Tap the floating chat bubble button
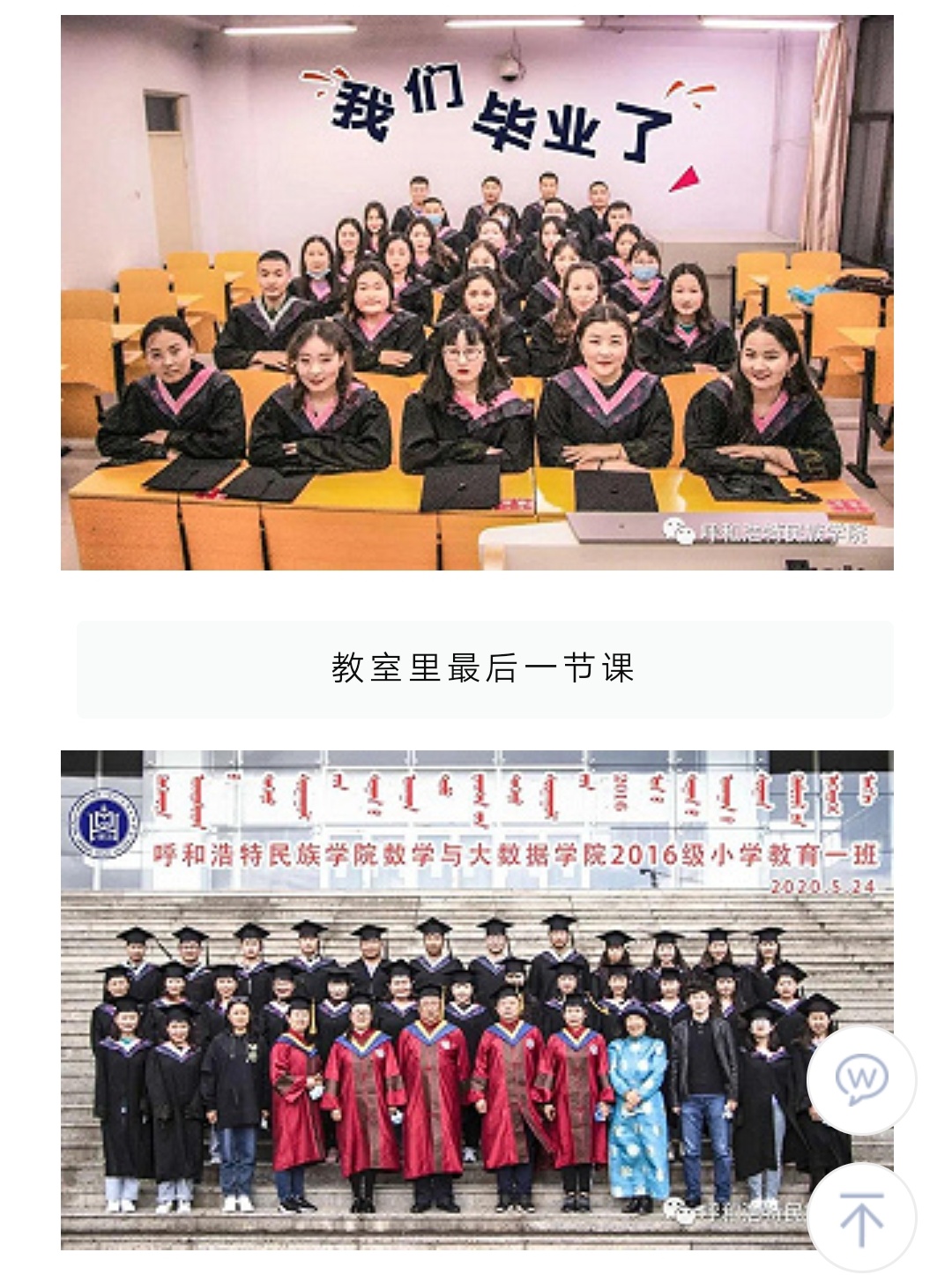Screen dimensions: 952x1275 pos(861,1078)
